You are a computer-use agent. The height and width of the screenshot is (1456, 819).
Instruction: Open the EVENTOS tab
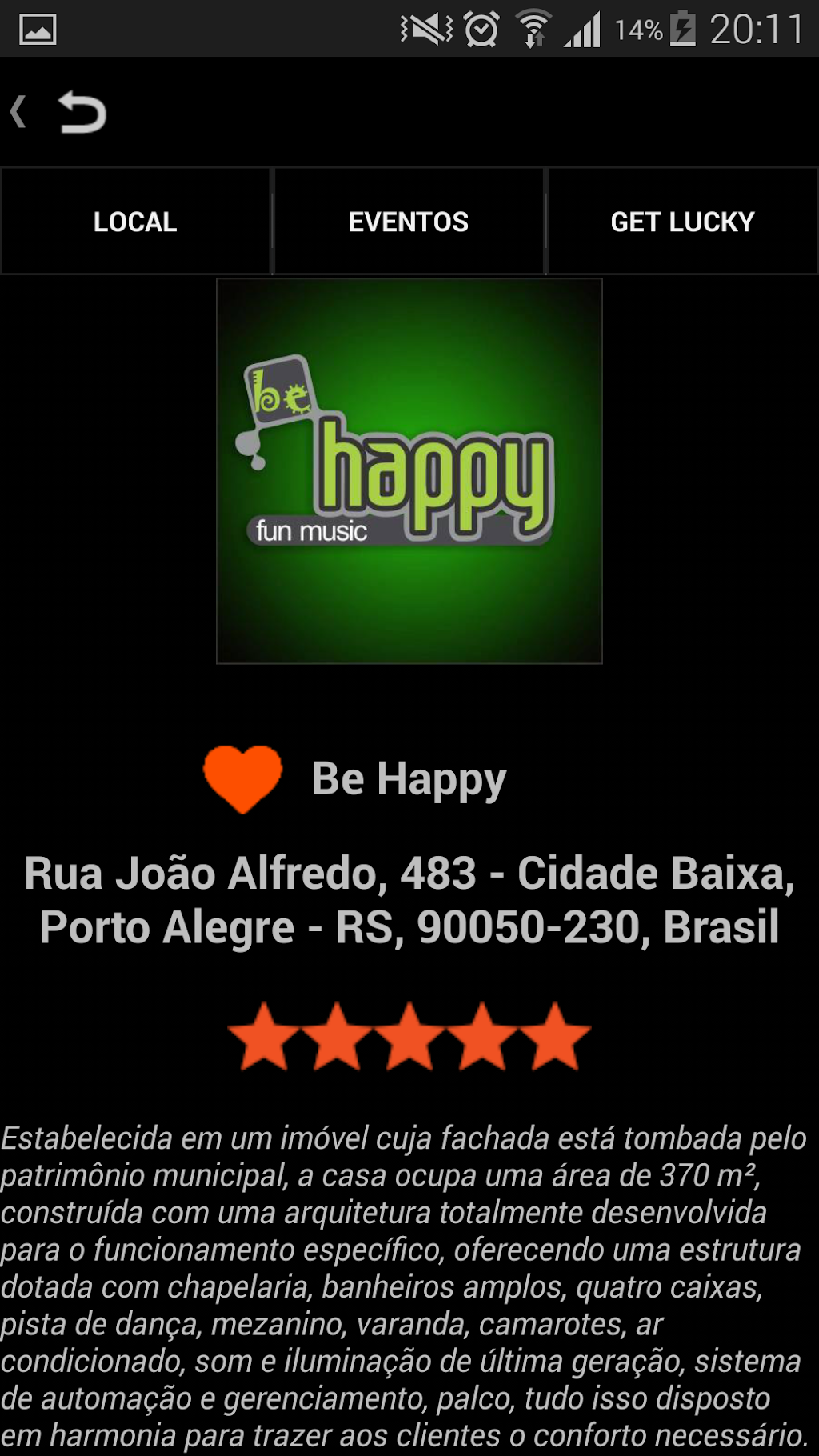tap(409, 222)
